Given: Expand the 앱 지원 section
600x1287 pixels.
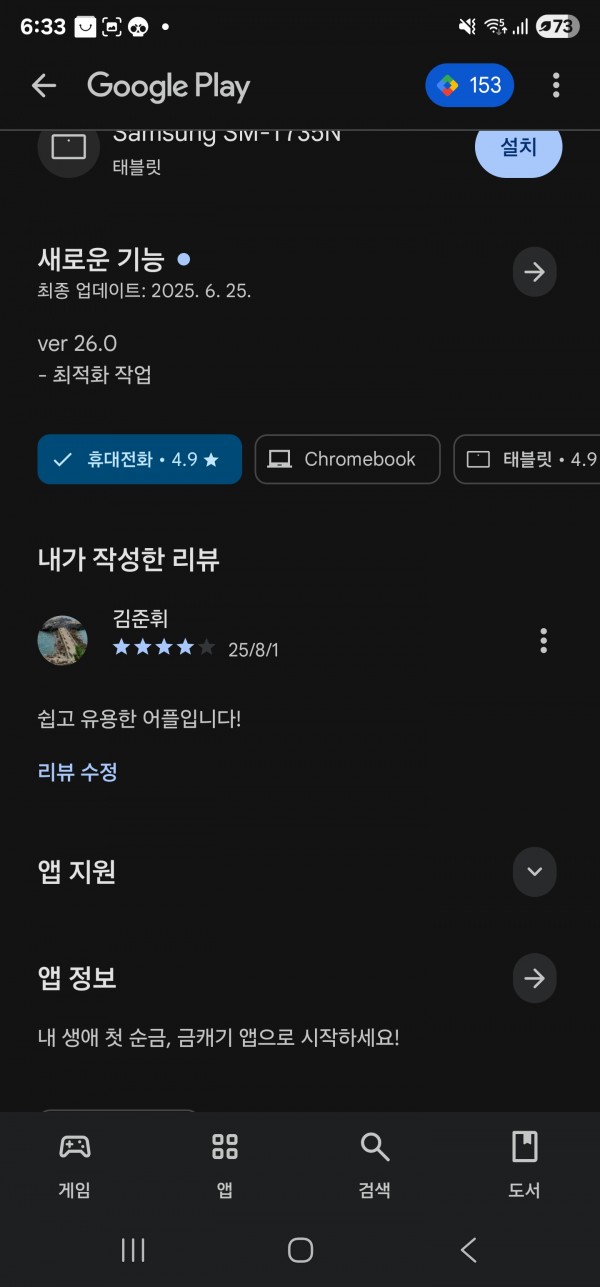Looking at the screenshot, I should click(x=535, y=872).
